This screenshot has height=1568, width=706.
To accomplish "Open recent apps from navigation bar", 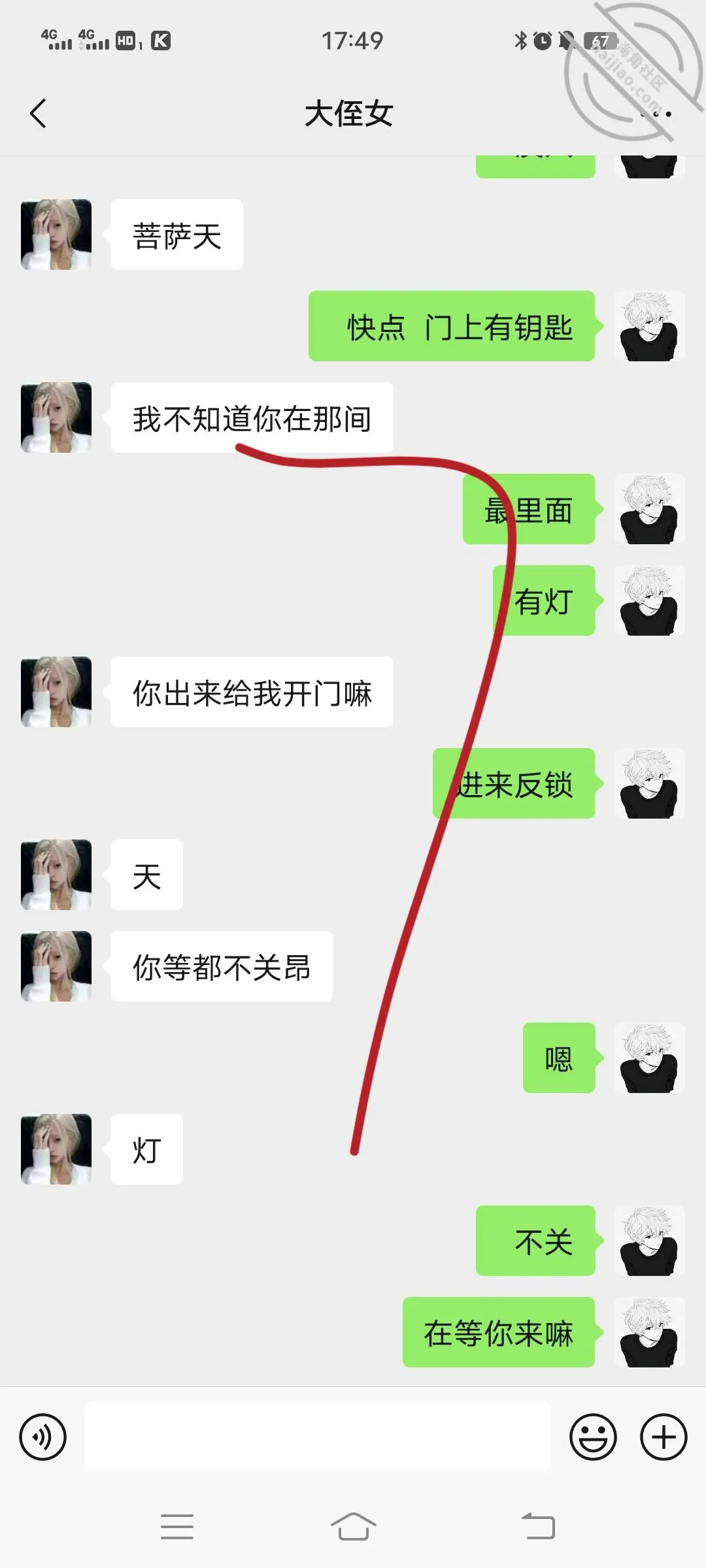I will point(176,1527).
